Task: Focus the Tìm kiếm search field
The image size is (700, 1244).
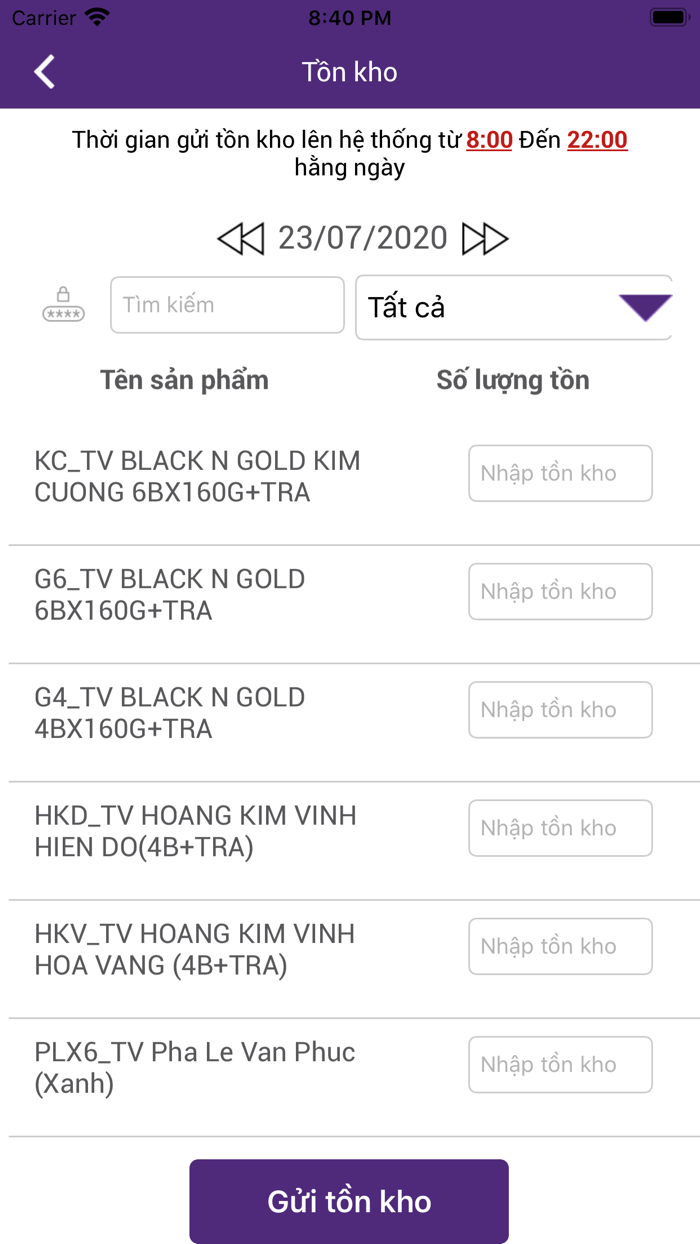Action: [227, 305]
